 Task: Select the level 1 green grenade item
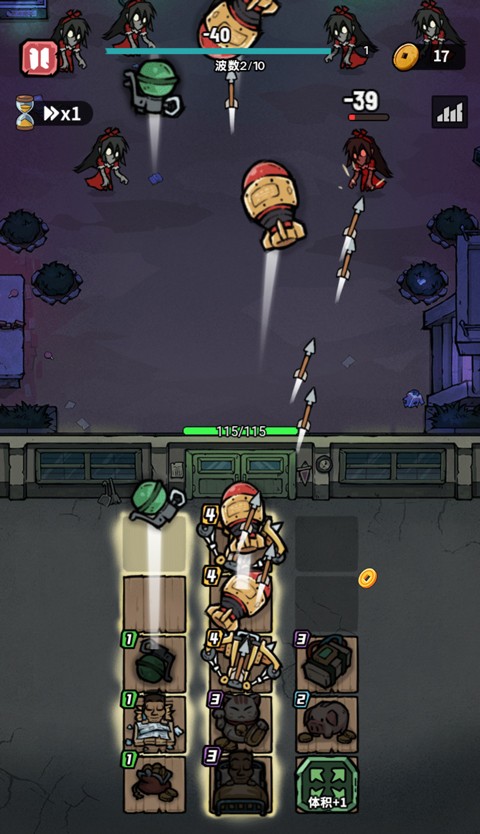(154, 663)
